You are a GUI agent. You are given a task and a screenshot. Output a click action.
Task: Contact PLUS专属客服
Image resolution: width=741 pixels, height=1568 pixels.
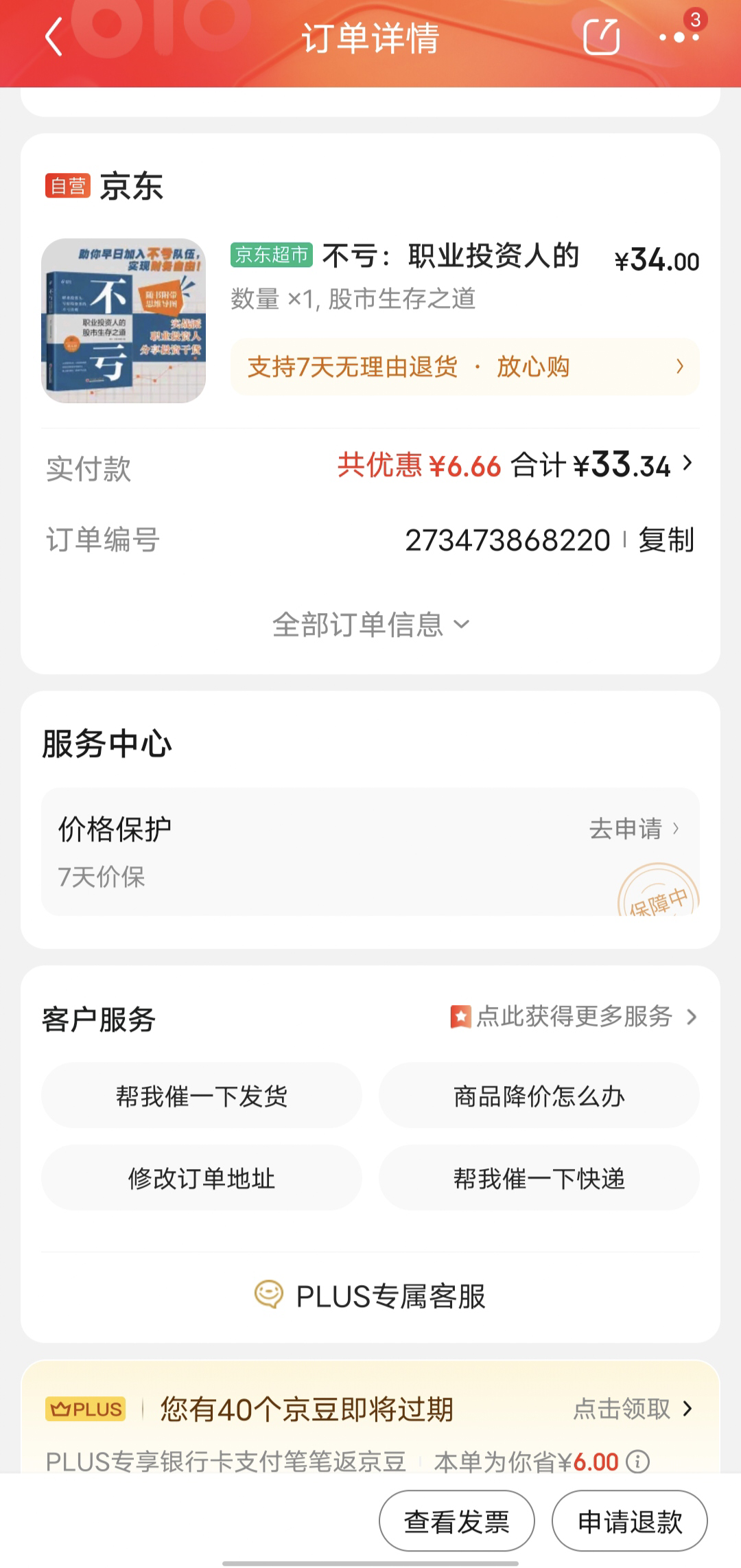tap(370, 1296)
